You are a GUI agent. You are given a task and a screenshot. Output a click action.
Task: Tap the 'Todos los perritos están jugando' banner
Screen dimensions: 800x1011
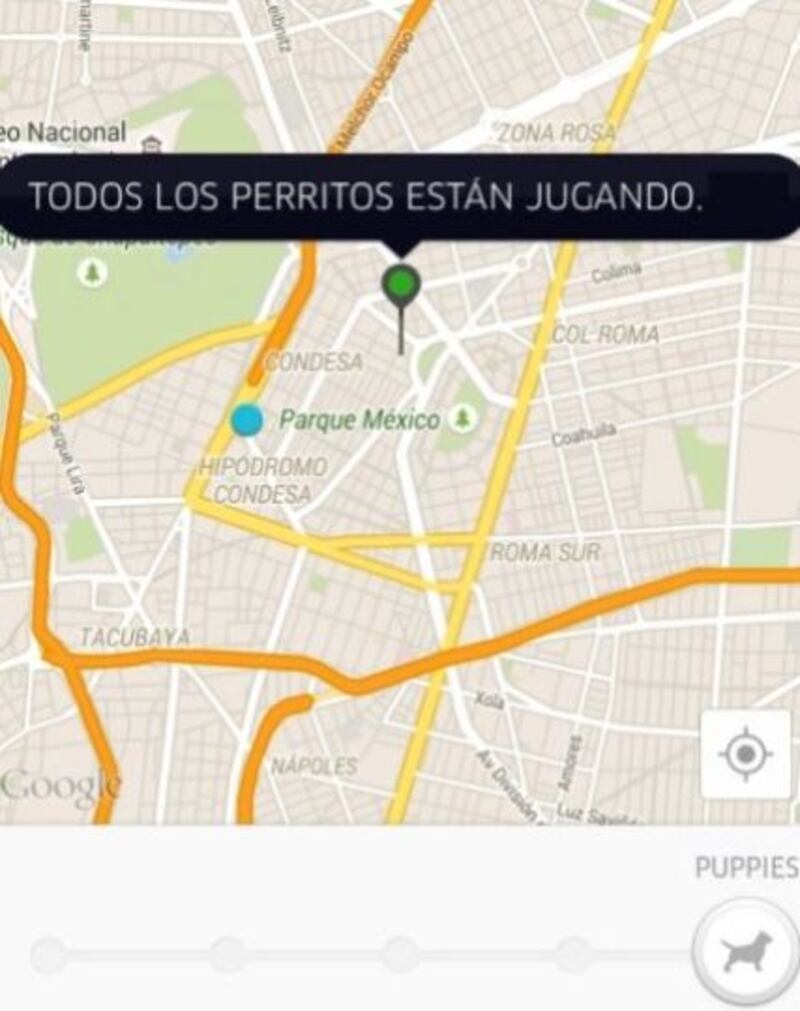click(x=366, y=197)
